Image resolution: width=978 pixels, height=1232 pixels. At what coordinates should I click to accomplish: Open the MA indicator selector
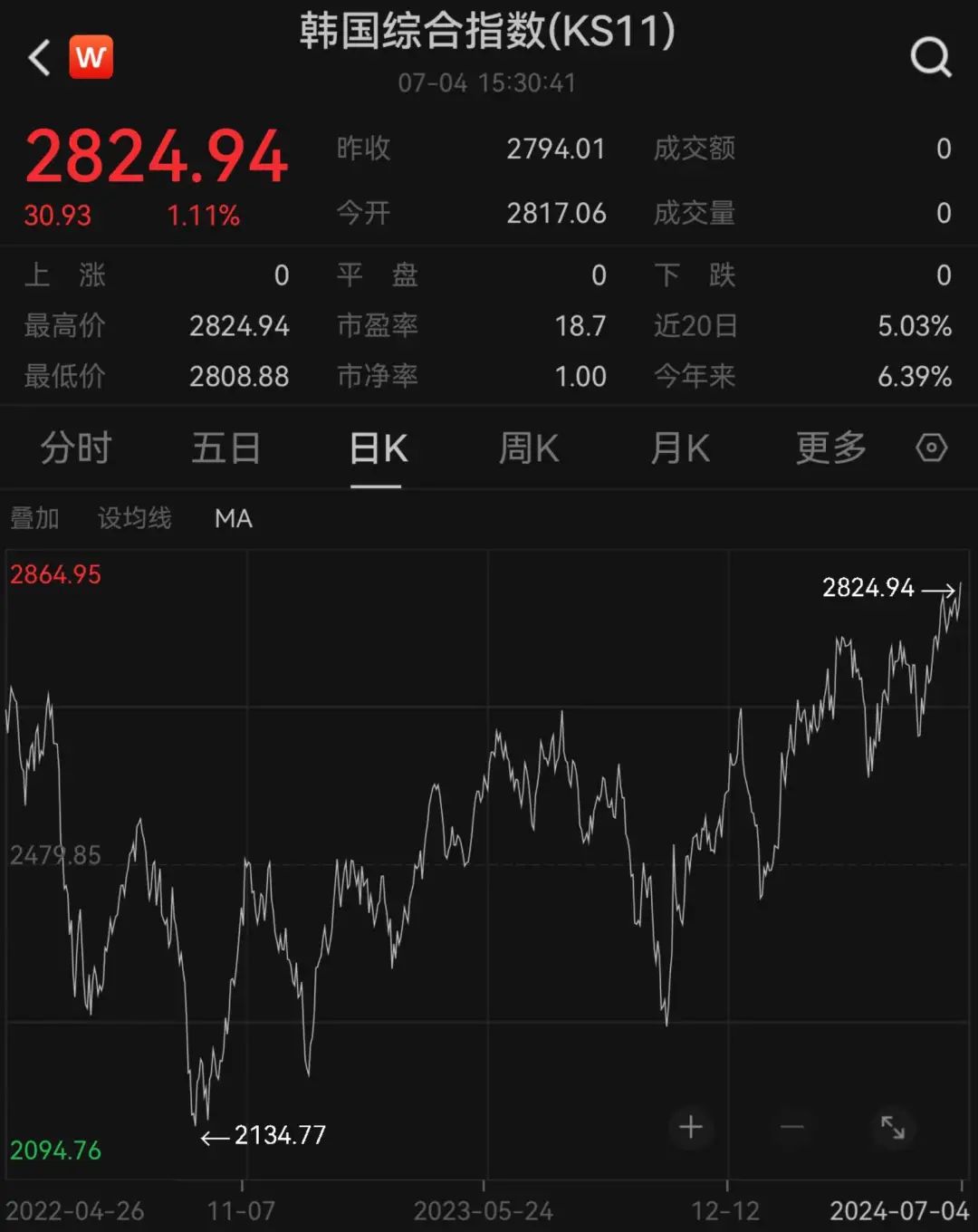[x=234, y=518]
